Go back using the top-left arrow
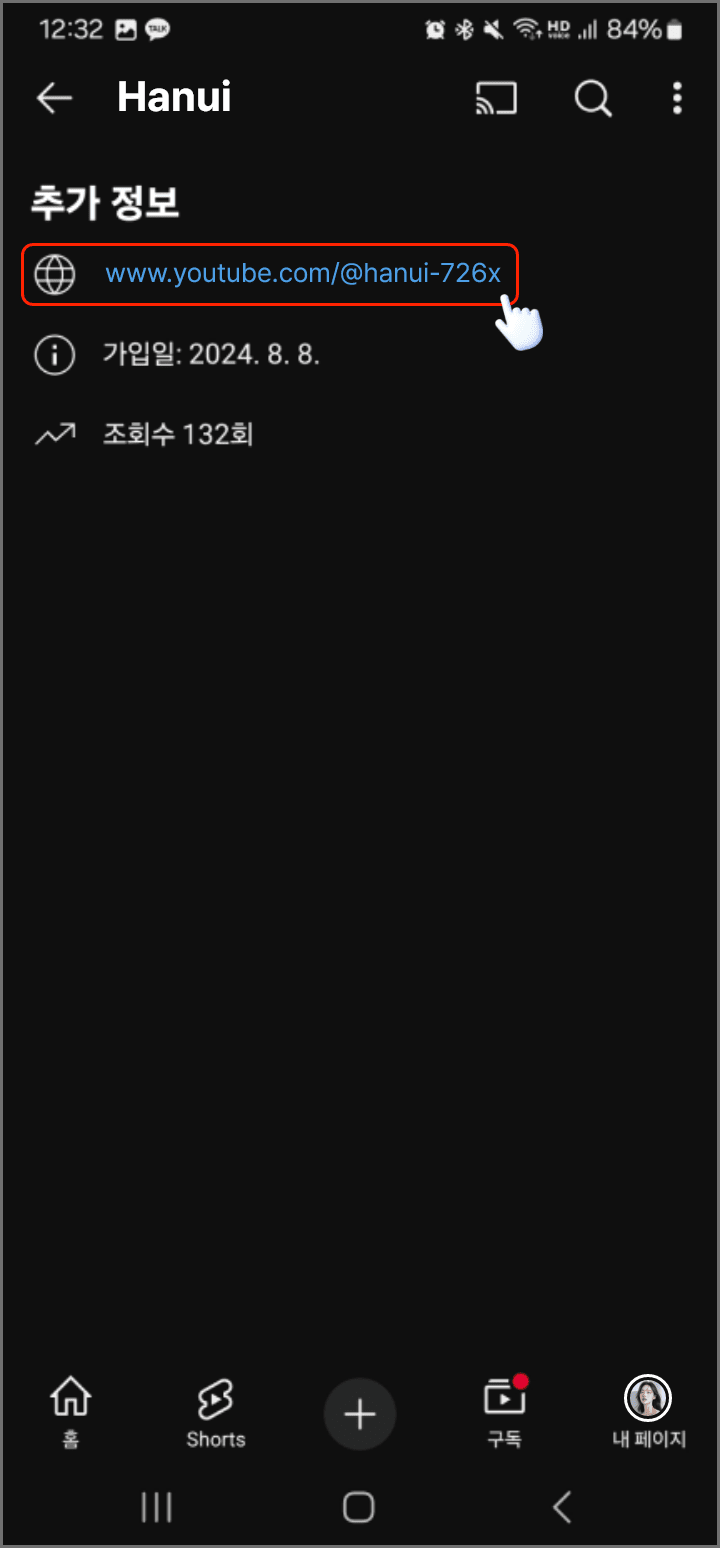This screenshot has height=1548, width=720. [54, 97]
